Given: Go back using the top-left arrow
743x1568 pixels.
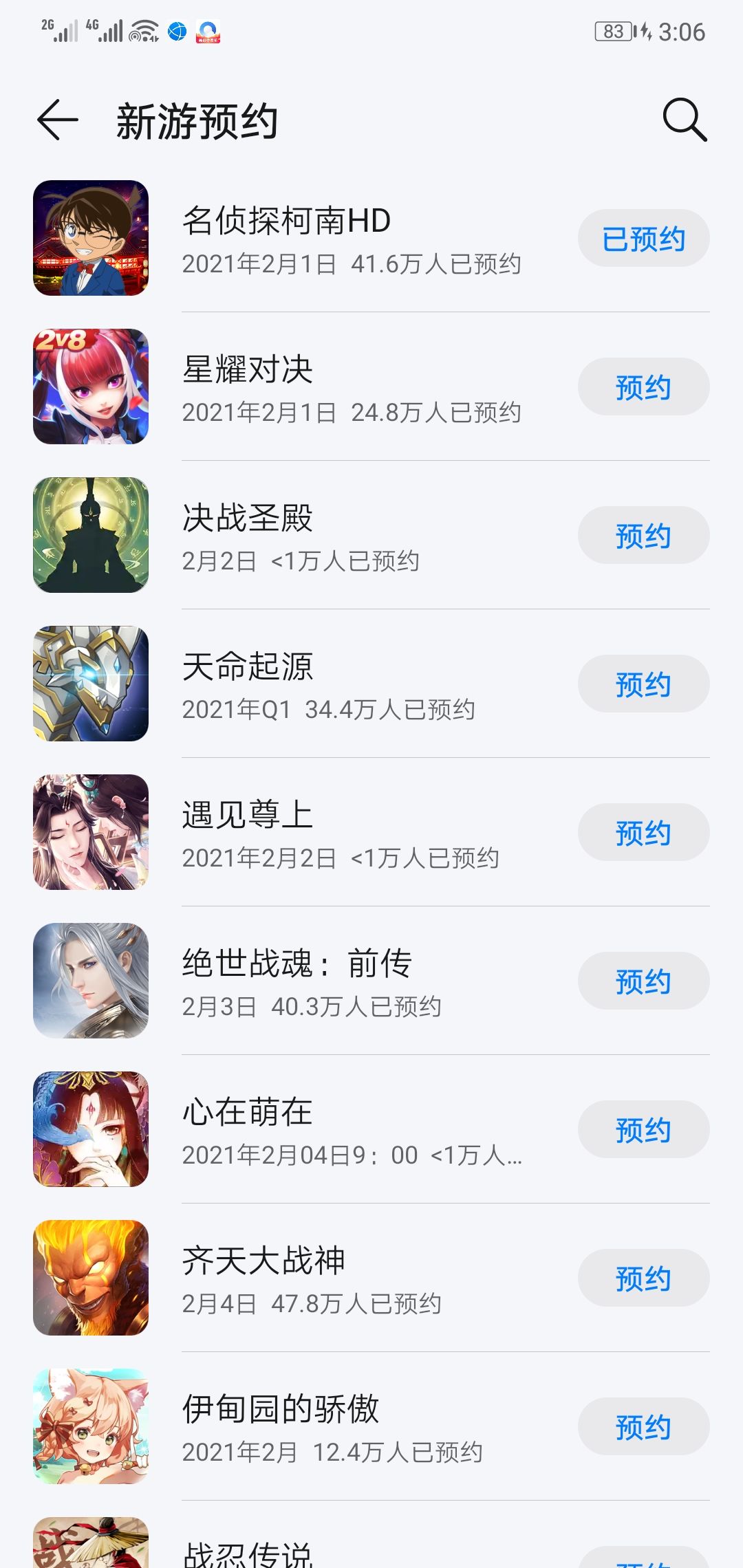Looking at the screenshot, I should (x=58, y=120).
